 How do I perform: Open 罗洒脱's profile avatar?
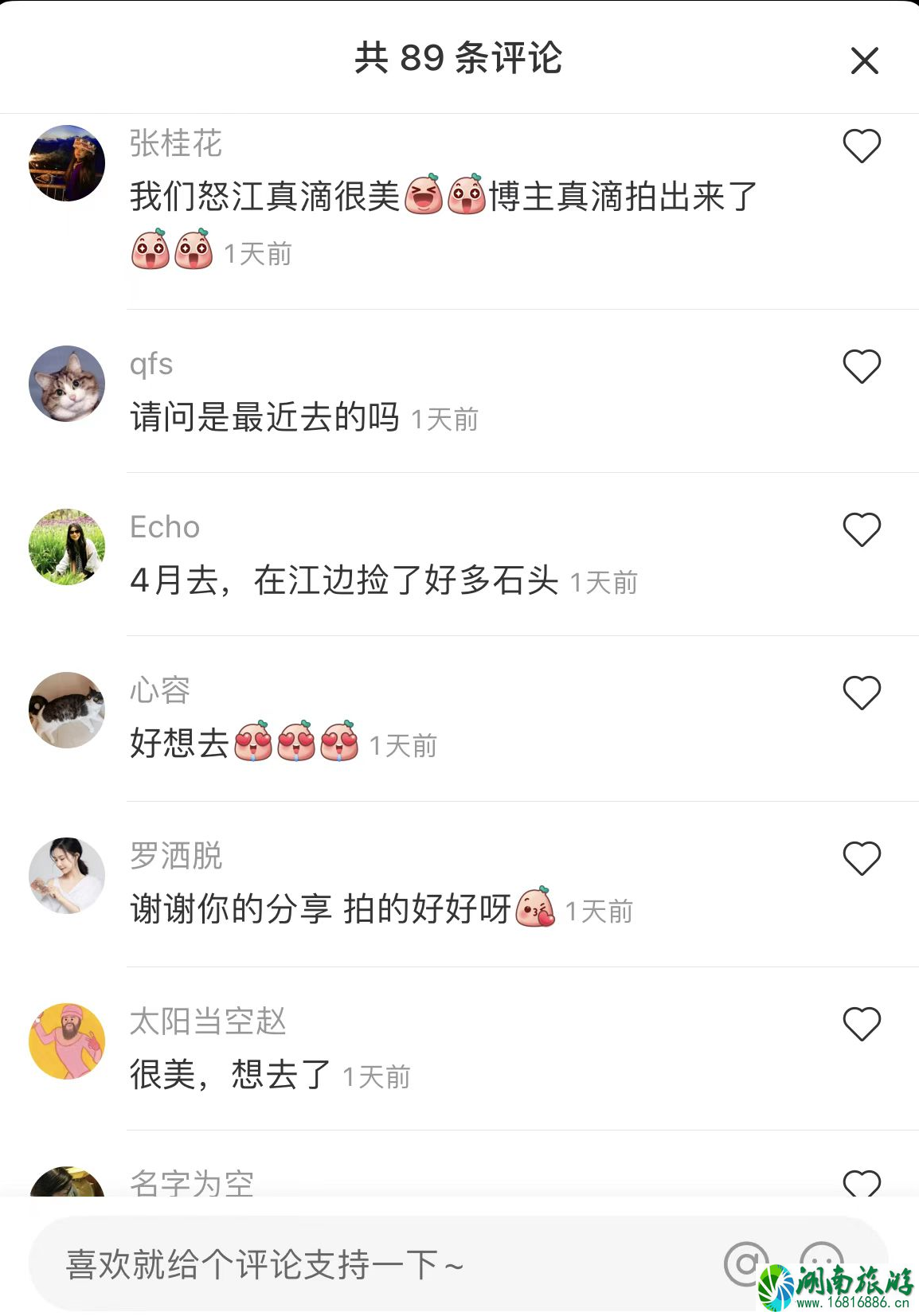[67, 876]
